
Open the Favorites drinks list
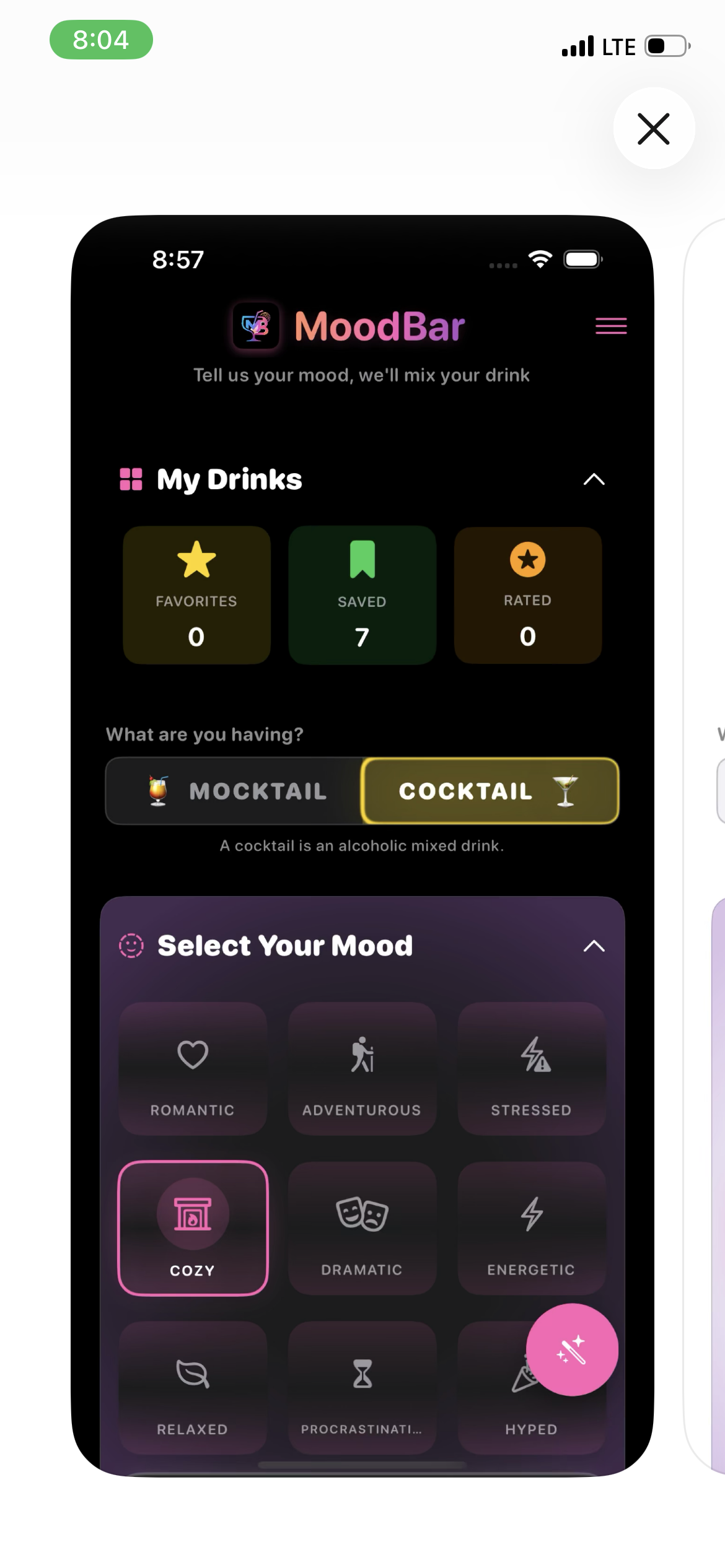196,595
